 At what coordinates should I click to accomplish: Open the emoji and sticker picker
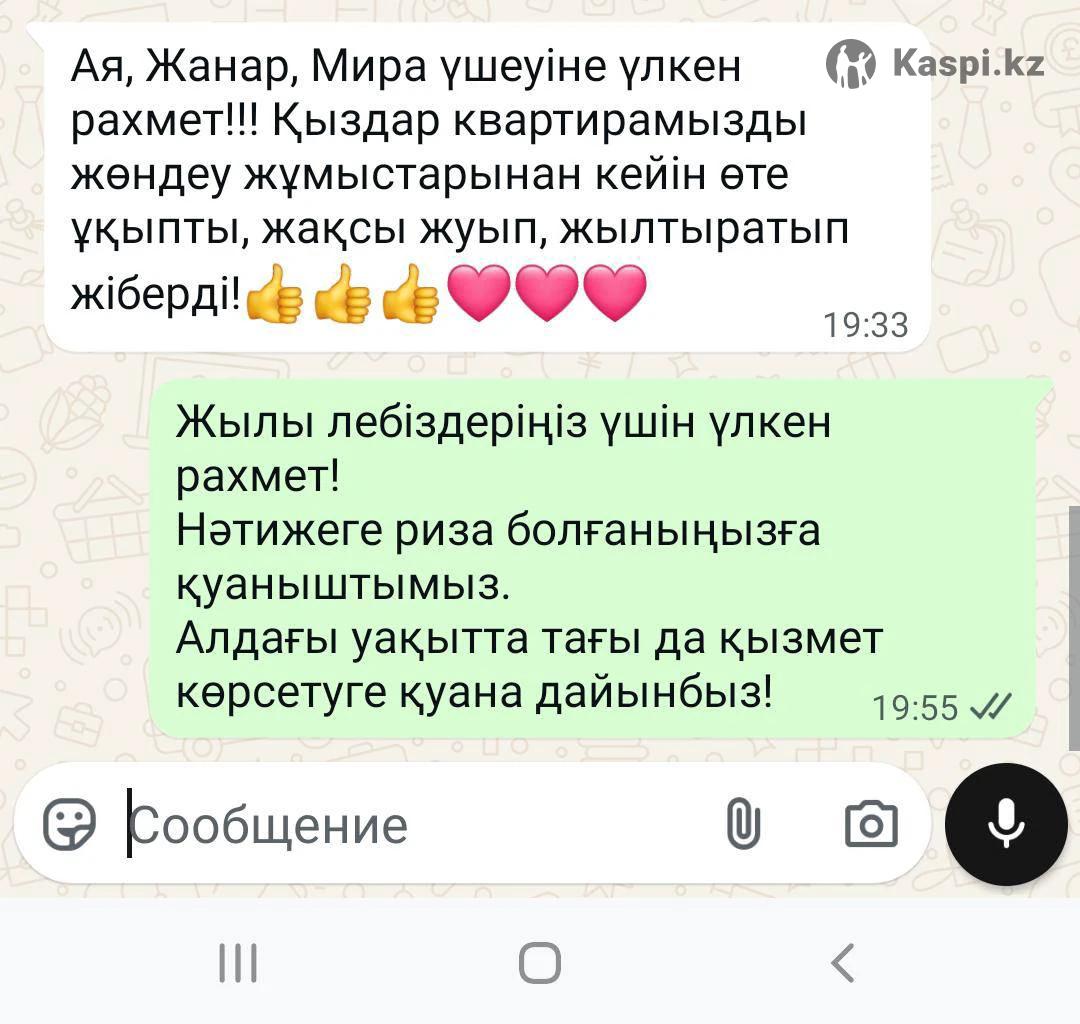(x=70, y=826)
